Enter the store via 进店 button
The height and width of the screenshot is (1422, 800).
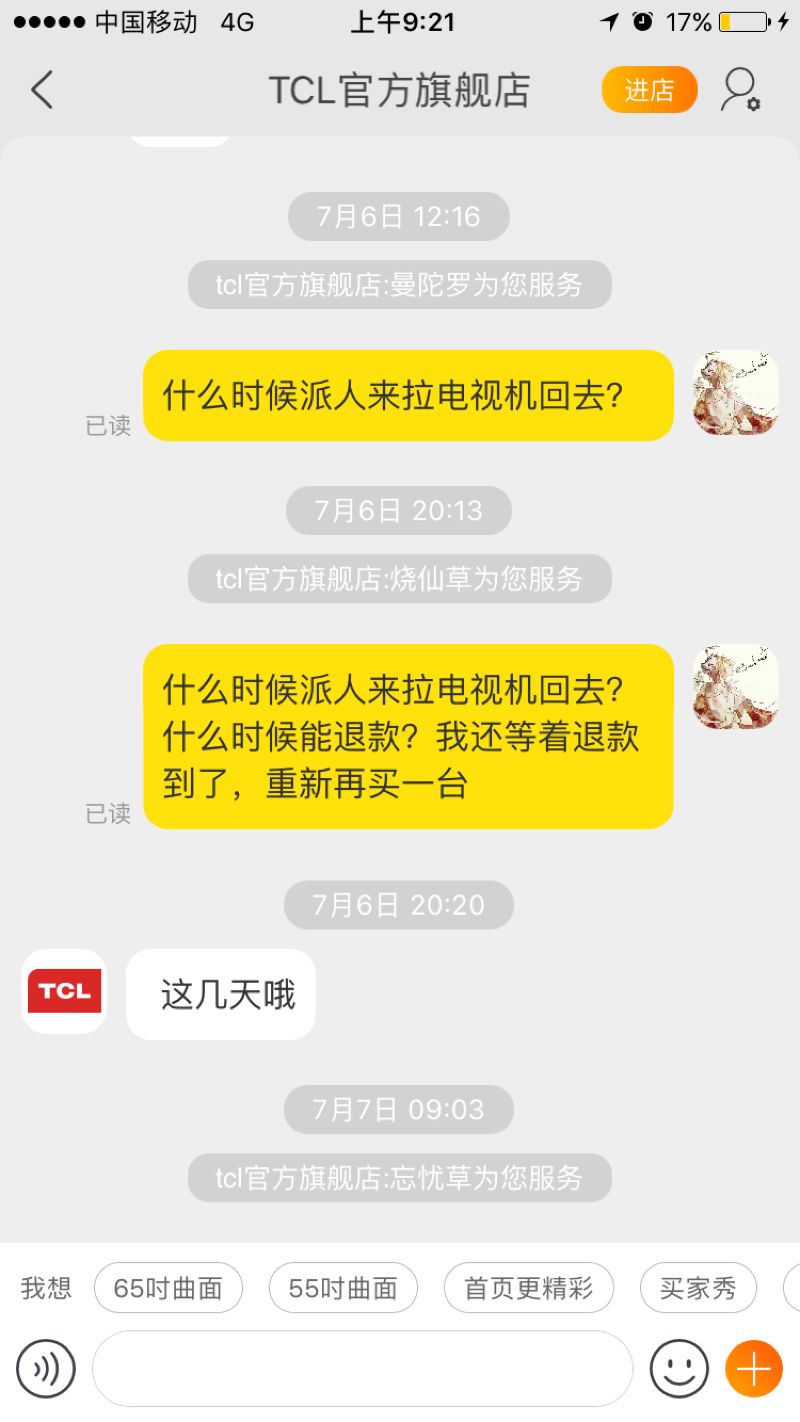coord(649,90)
